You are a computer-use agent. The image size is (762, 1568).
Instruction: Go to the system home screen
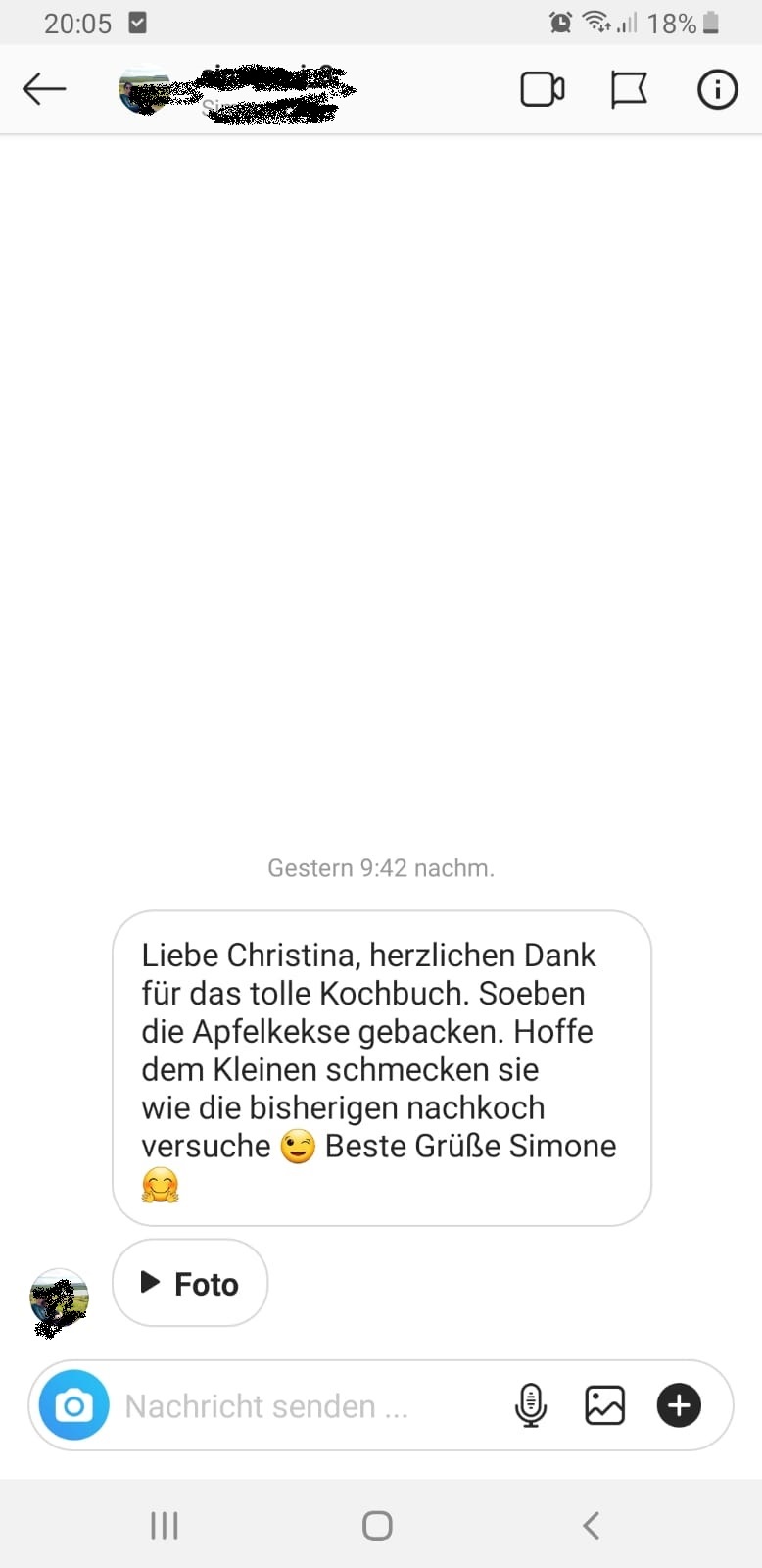tap(377, 1525)
